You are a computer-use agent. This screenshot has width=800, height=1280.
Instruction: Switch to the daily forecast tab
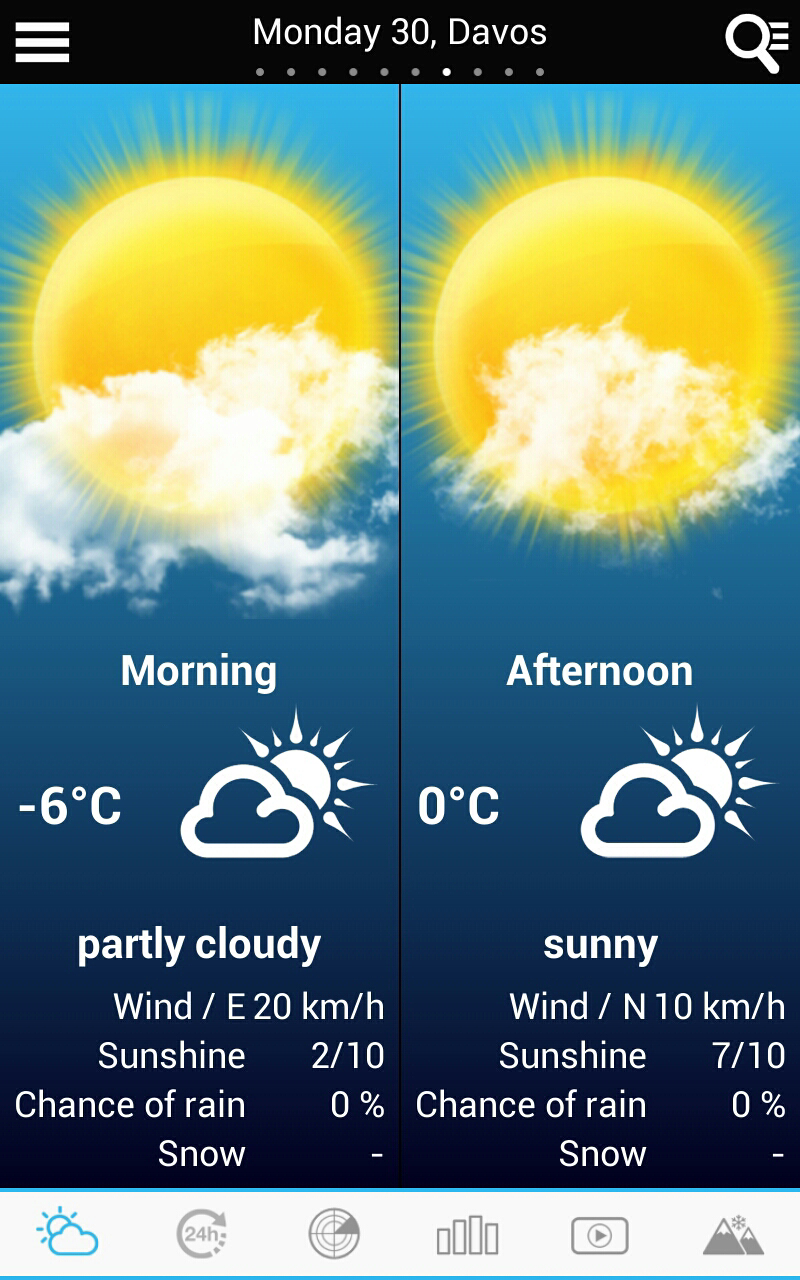pos(67,1233)
